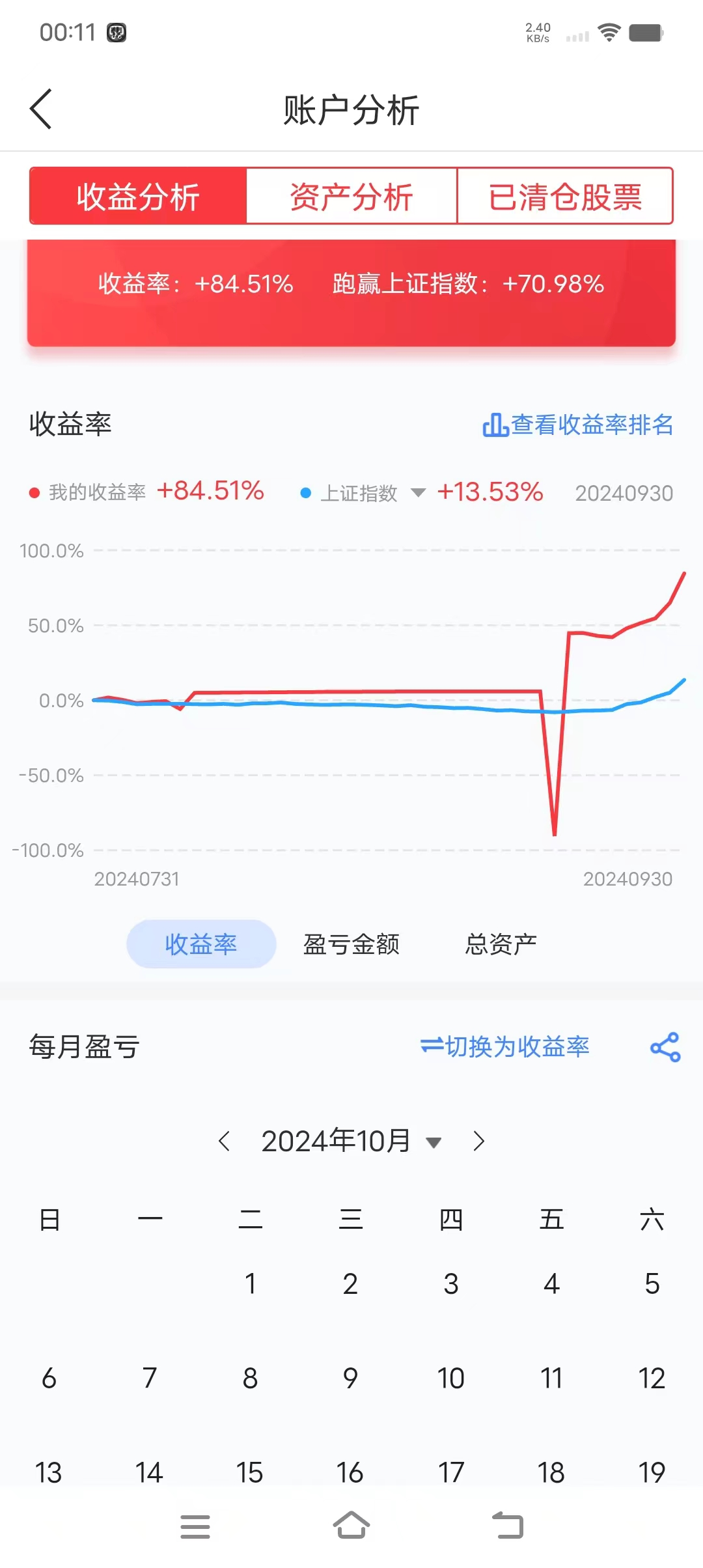Select the 收益率 chart chip

click(x=201, y=944)
